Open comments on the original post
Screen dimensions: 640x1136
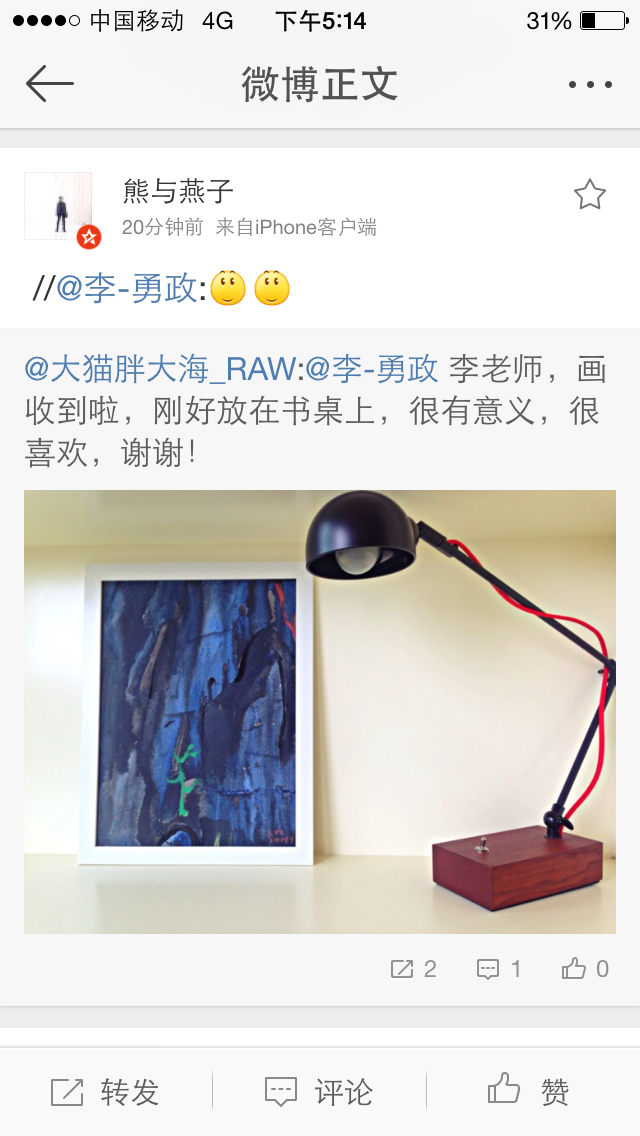pyautogui.click(x=499, y=968)
